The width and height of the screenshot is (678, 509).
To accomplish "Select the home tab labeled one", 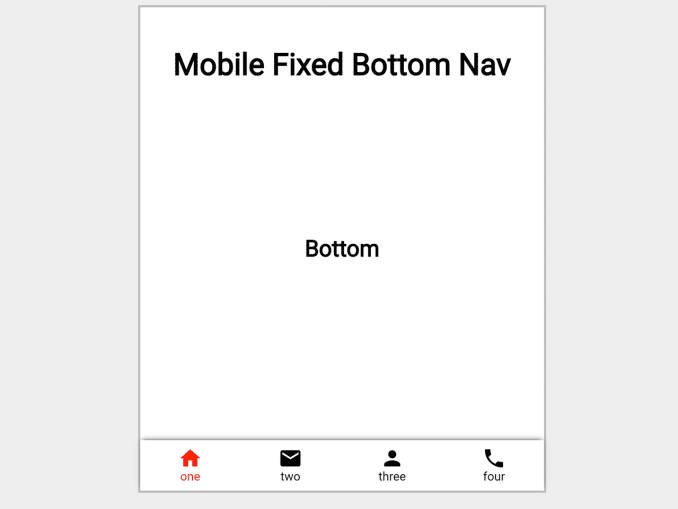I will [190, 465].
